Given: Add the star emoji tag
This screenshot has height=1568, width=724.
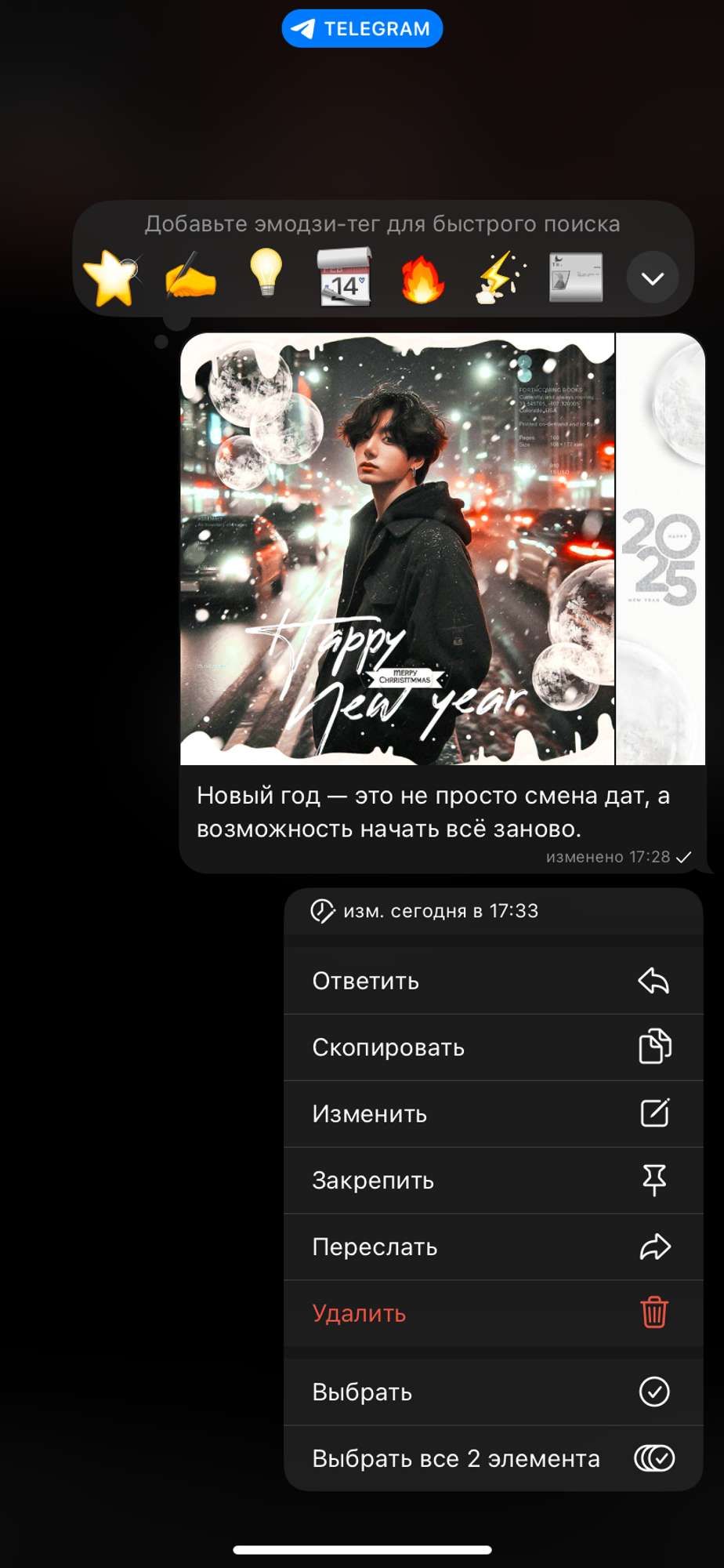Looking at the screenshot, I should 112,278.
